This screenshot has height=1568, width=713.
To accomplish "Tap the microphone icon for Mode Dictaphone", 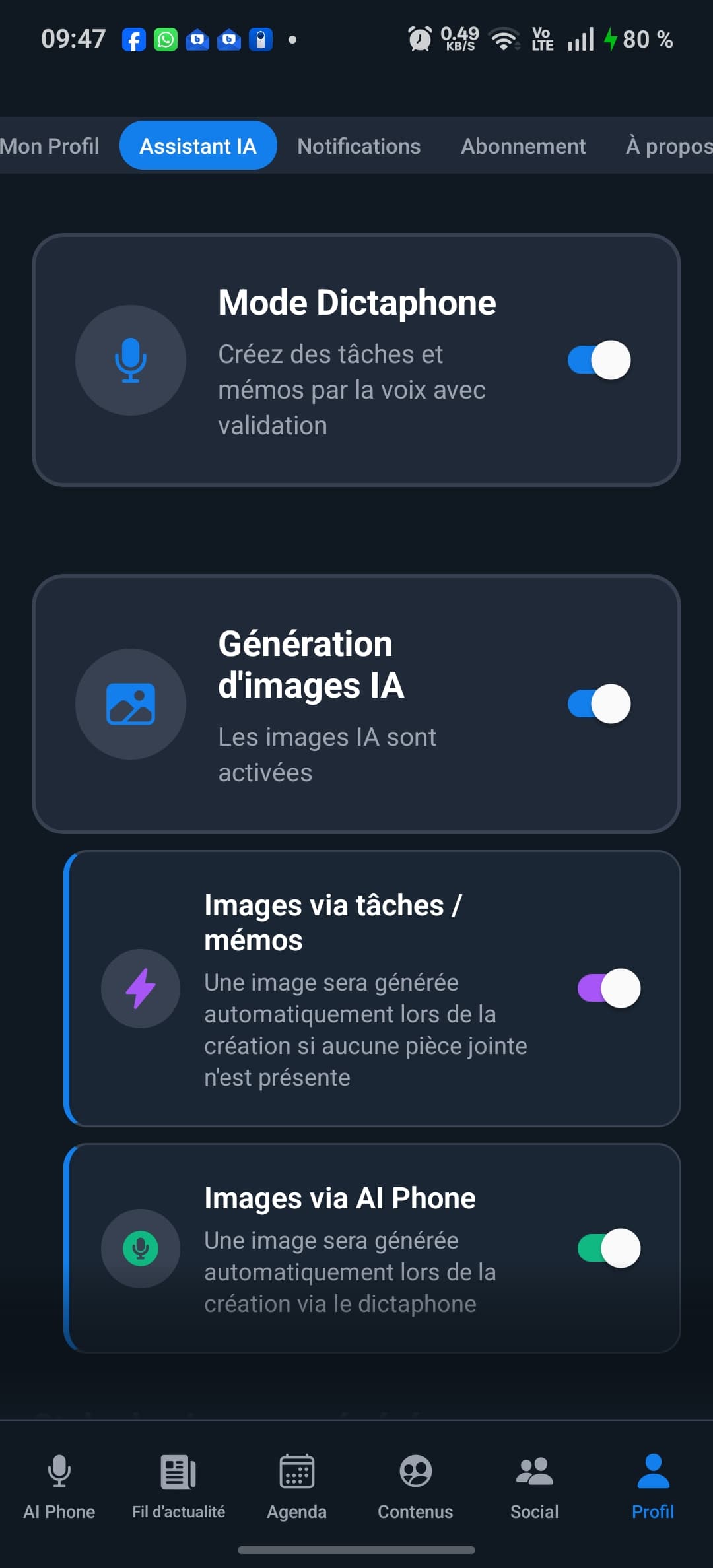I will click(131, 360).
